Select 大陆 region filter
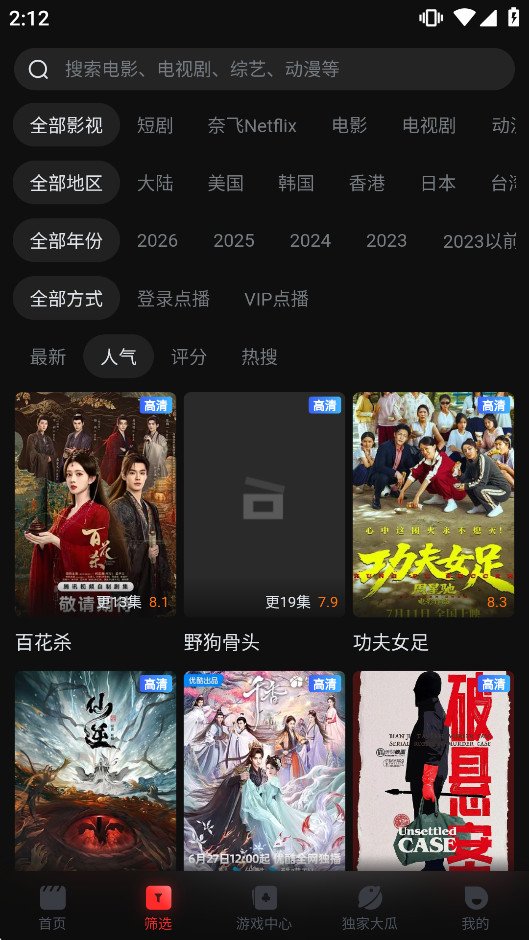Image resolution: width=529 pixels, height=940 pixels. [x=155, y=183]
